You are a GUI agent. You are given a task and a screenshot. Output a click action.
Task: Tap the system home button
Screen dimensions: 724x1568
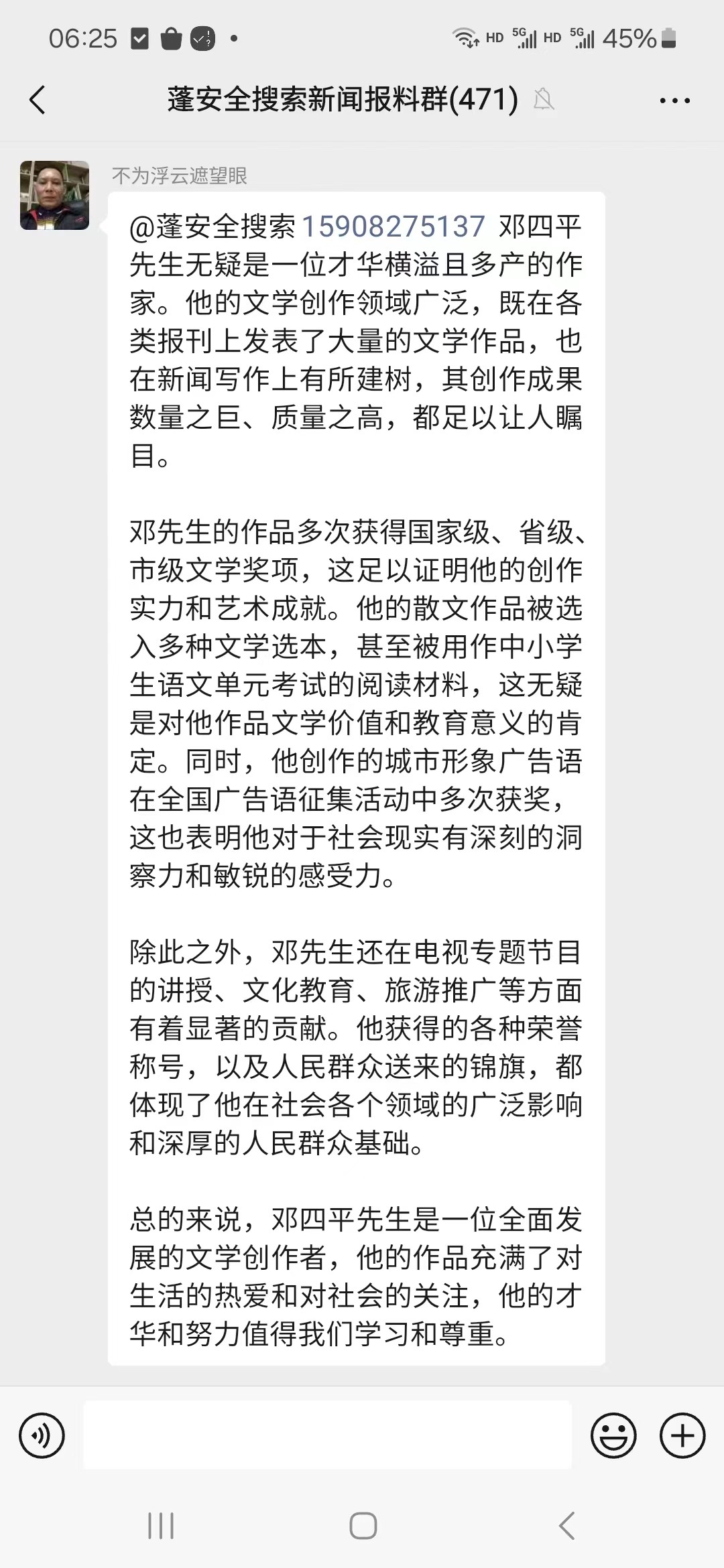click(363, 1526)
